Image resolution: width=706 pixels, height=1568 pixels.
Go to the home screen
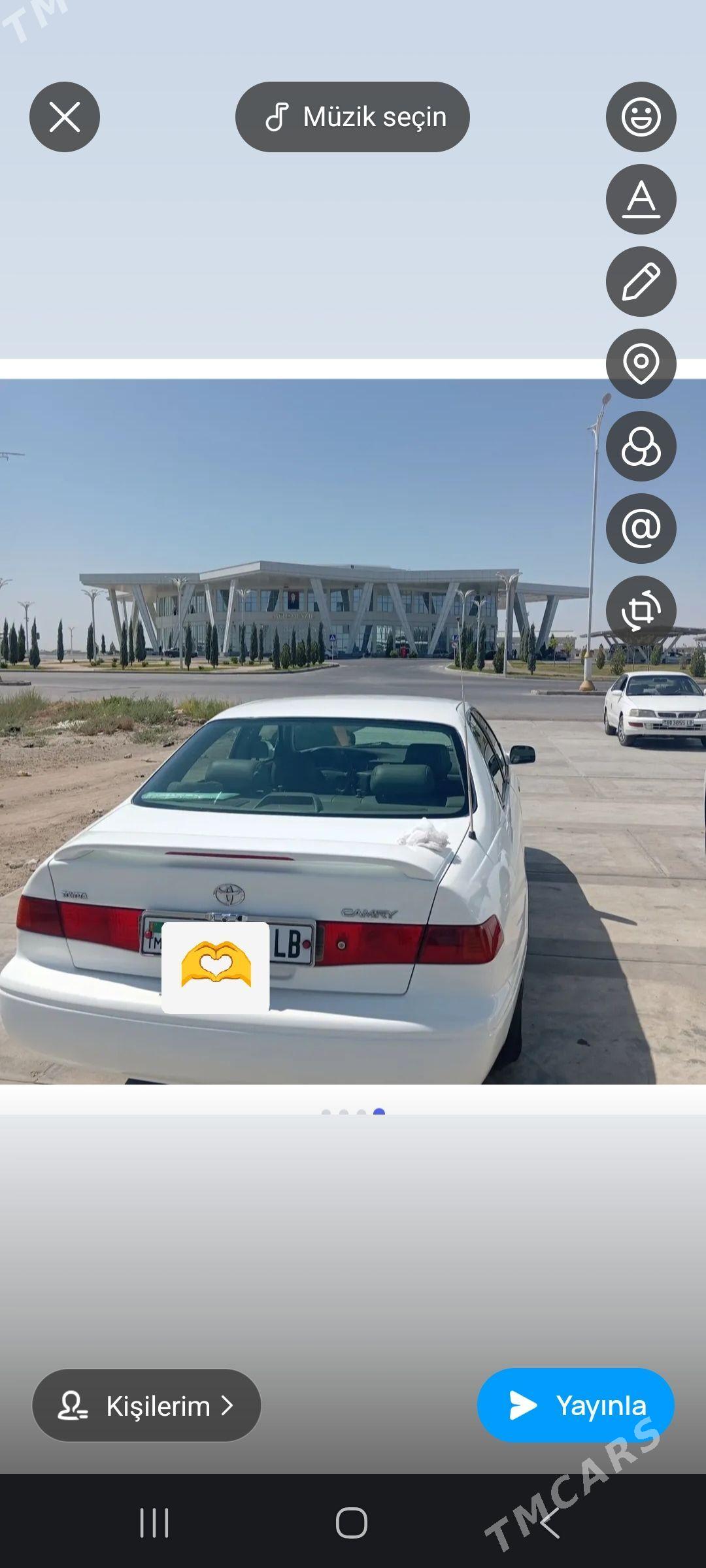point(352,1523)
